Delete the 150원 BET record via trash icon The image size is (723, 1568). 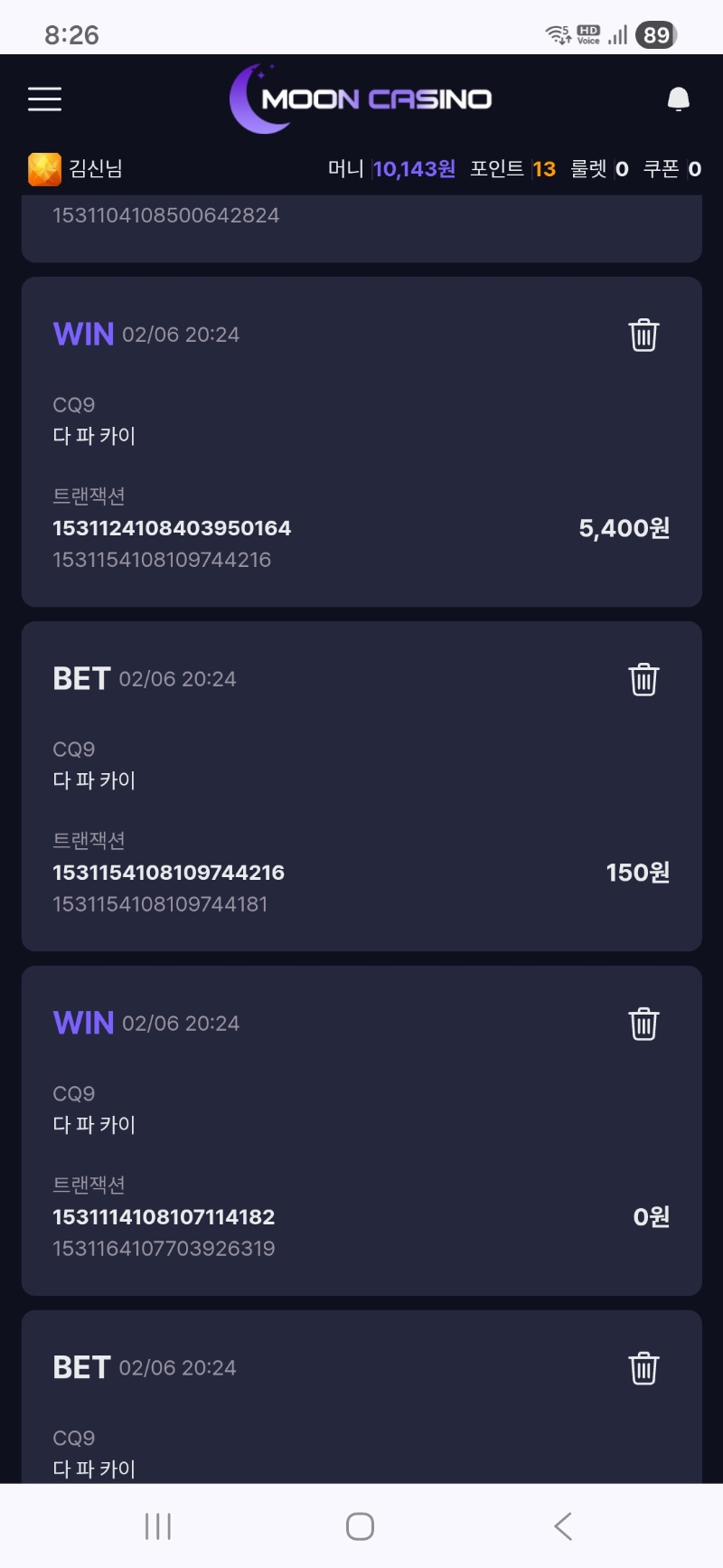point(643,680)
